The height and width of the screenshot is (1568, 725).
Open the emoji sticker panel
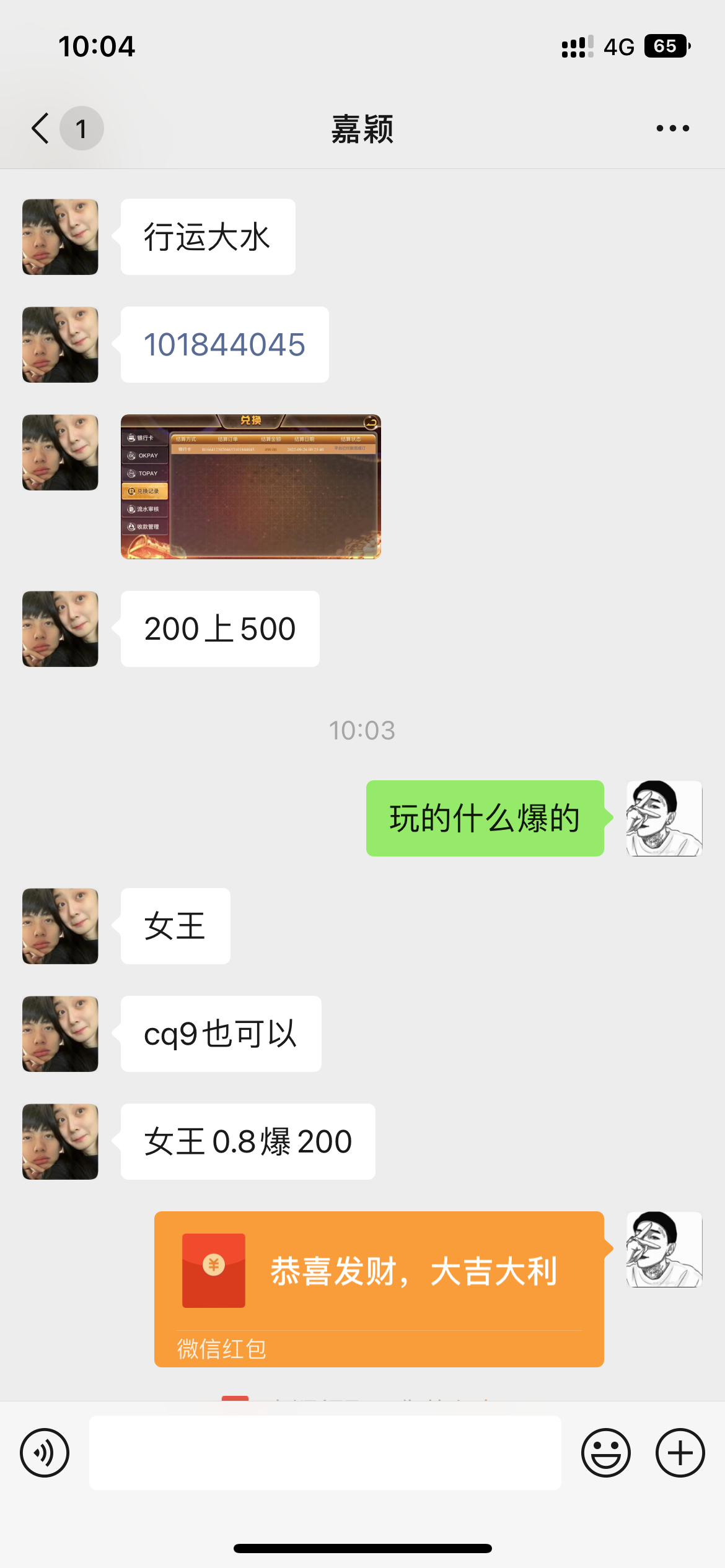pos(605,1453)
